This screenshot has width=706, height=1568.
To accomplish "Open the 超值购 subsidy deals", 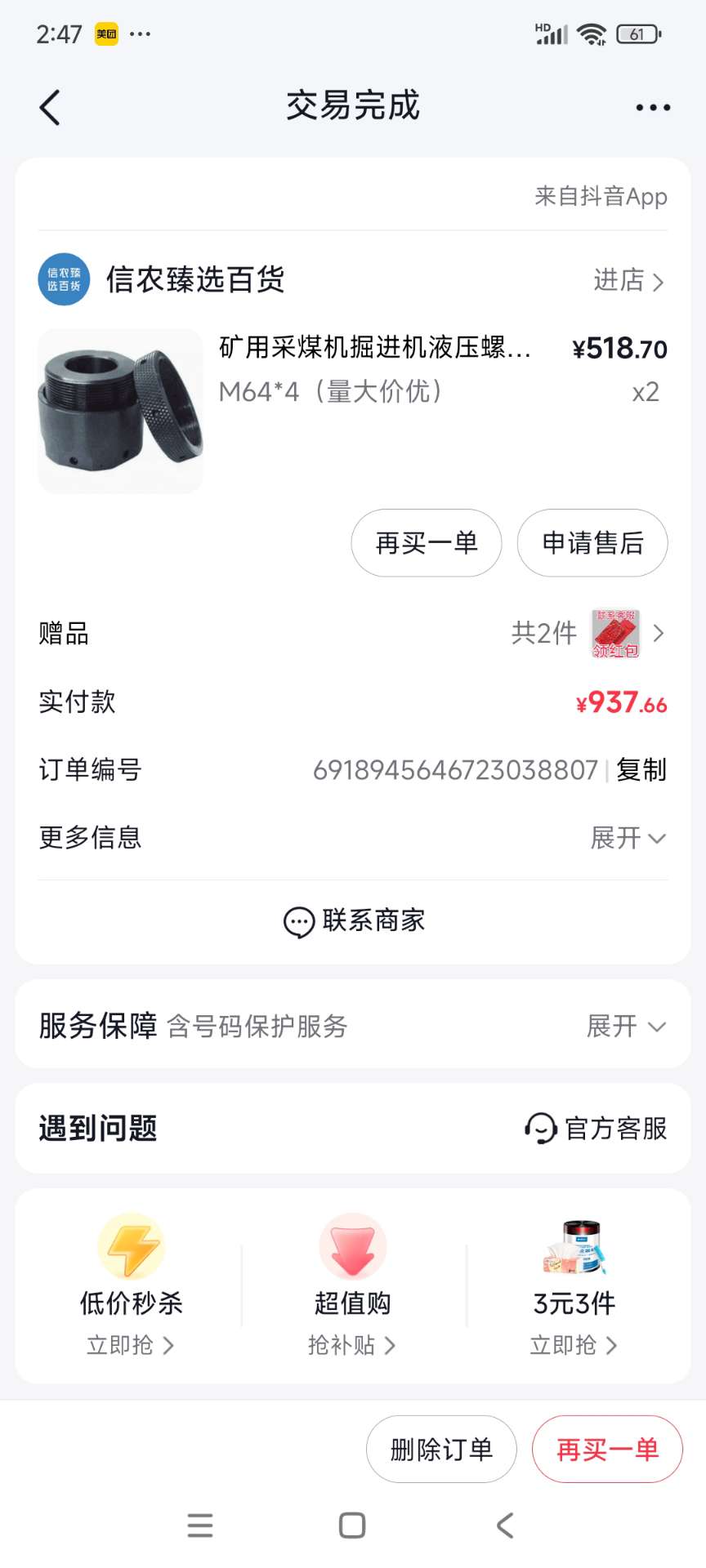I will coord(353,1284).
